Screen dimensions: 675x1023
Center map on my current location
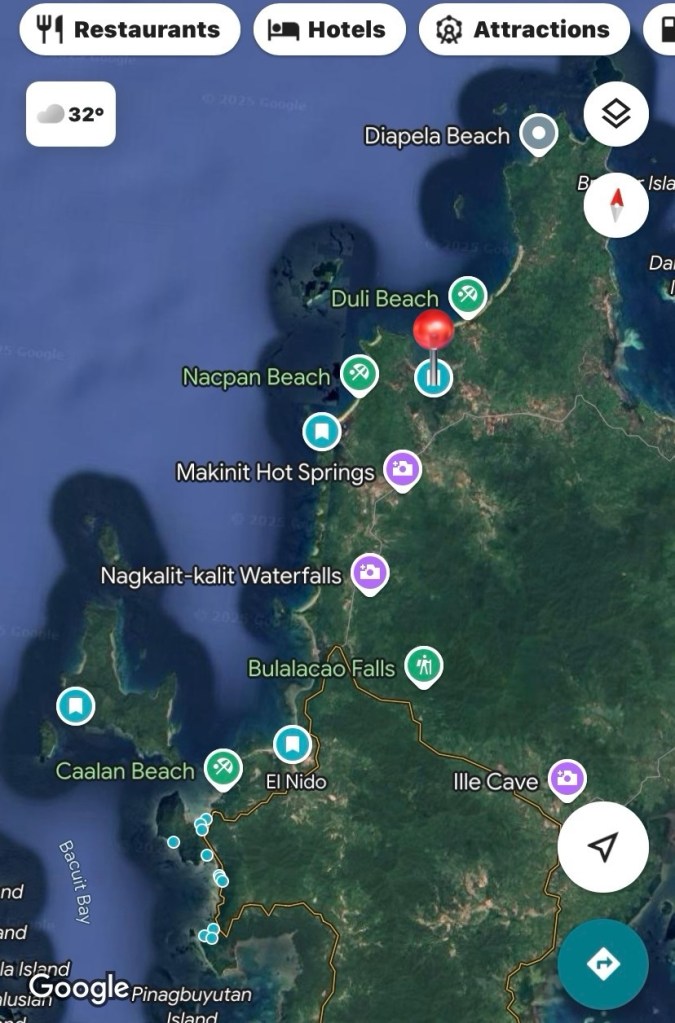click(x=602, y=846)
